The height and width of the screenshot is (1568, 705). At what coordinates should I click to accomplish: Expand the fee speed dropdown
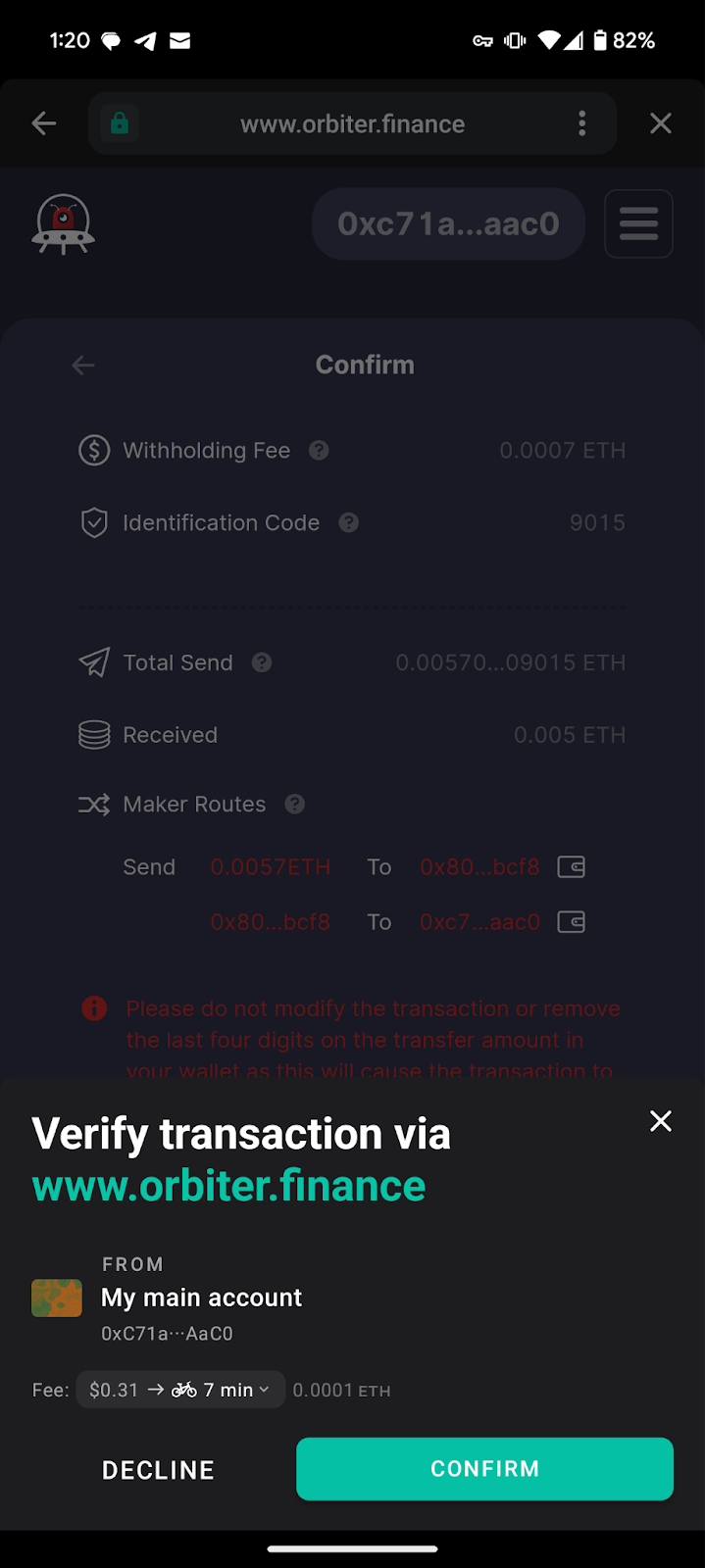[180, 1390]
